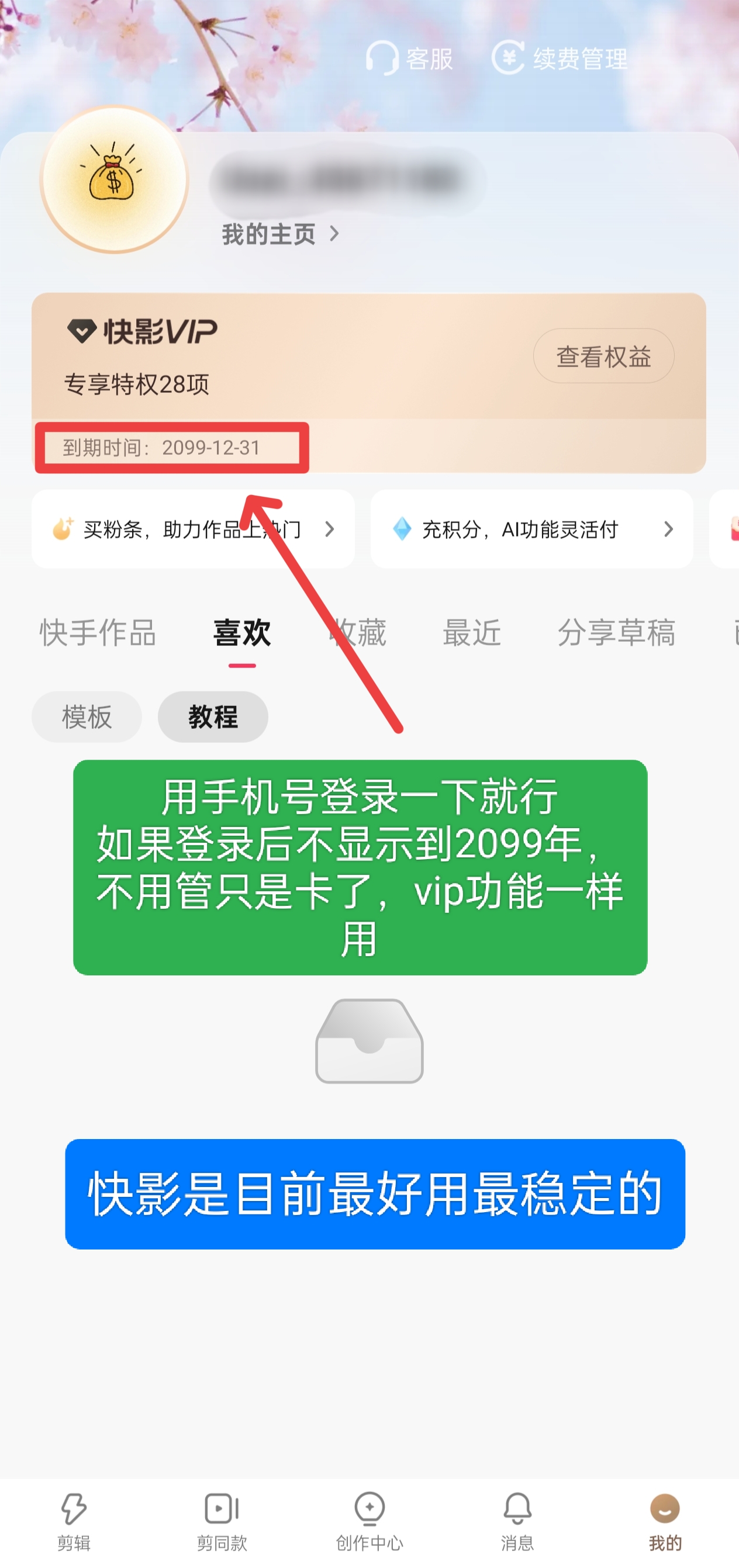Image resolution: width=739 pixels, height=1568 pixels.
Task: Open 我的主页 homepage link
Action: click(x=280, y=234)
